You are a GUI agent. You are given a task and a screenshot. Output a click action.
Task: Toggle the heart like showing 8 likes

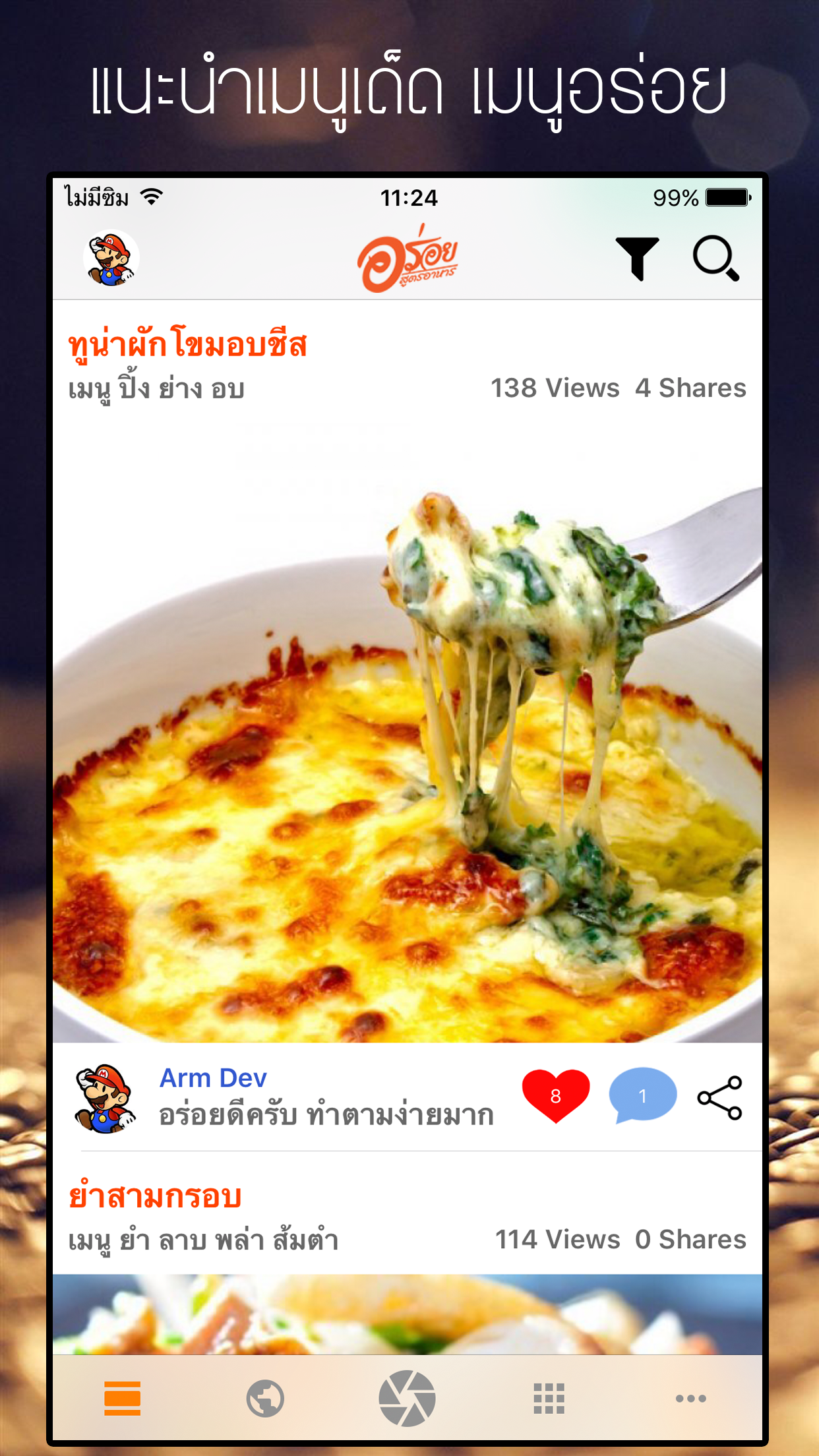556,1093
